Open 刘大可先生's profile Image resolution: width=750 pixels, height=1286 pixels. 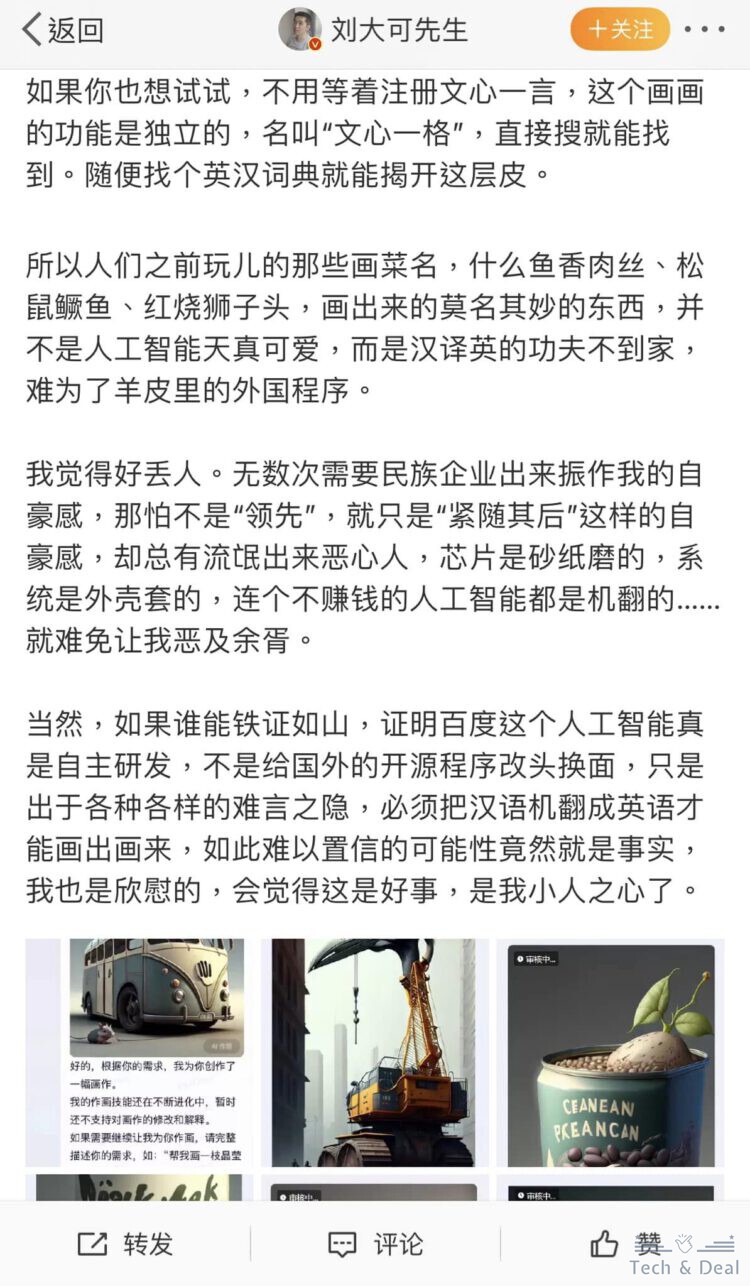click(x=375, y=30)
